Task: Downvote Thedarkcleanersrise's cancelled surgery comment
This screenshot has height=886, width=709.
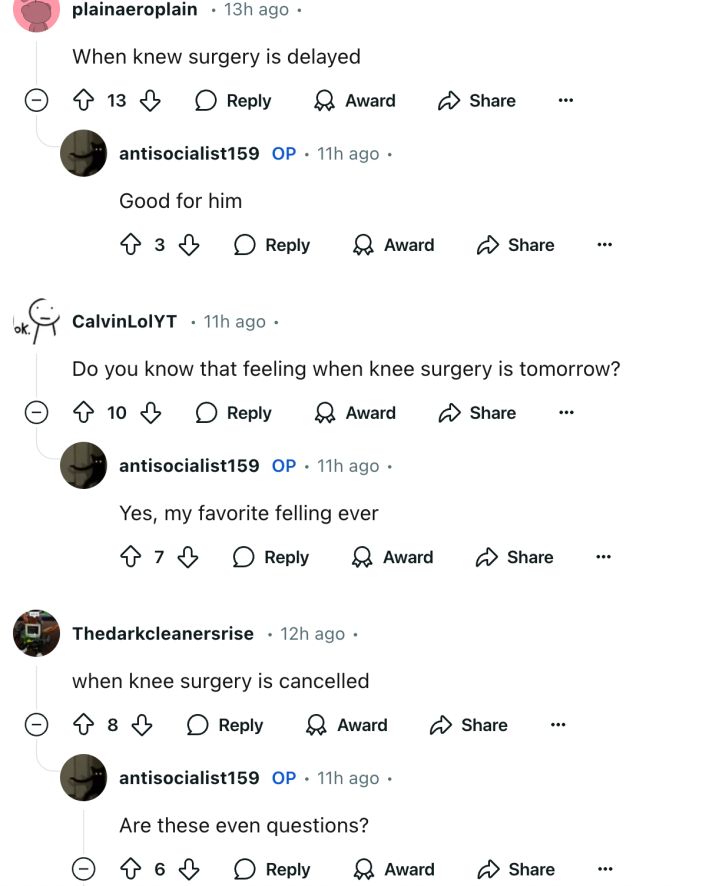Action: (x=142, y=726)
